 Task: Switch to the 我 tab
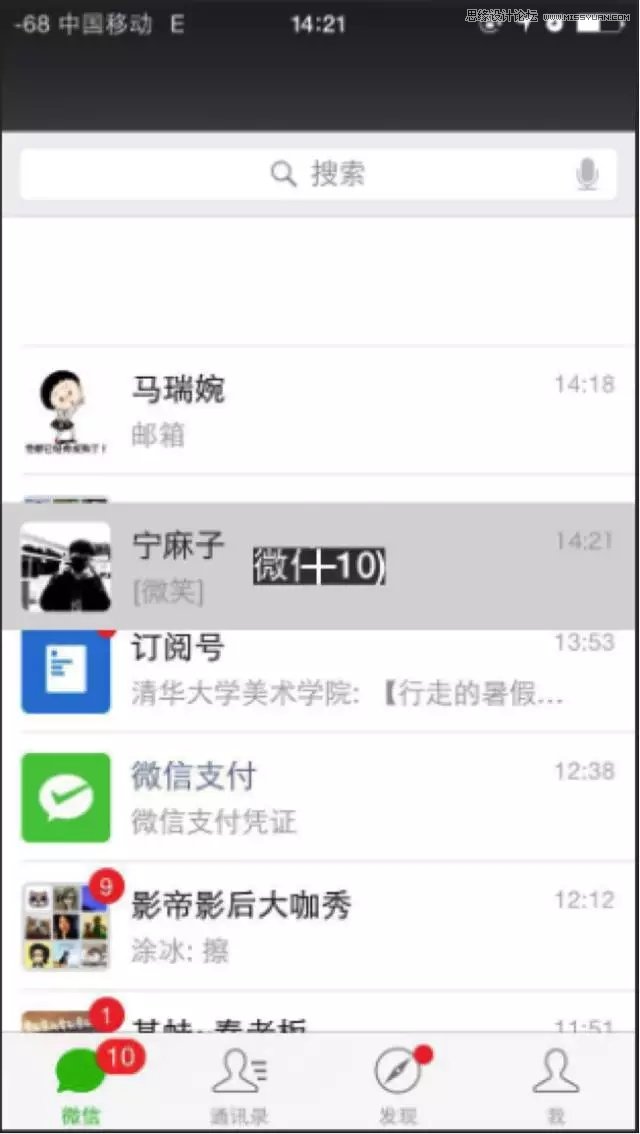[x=556, y=1083]
